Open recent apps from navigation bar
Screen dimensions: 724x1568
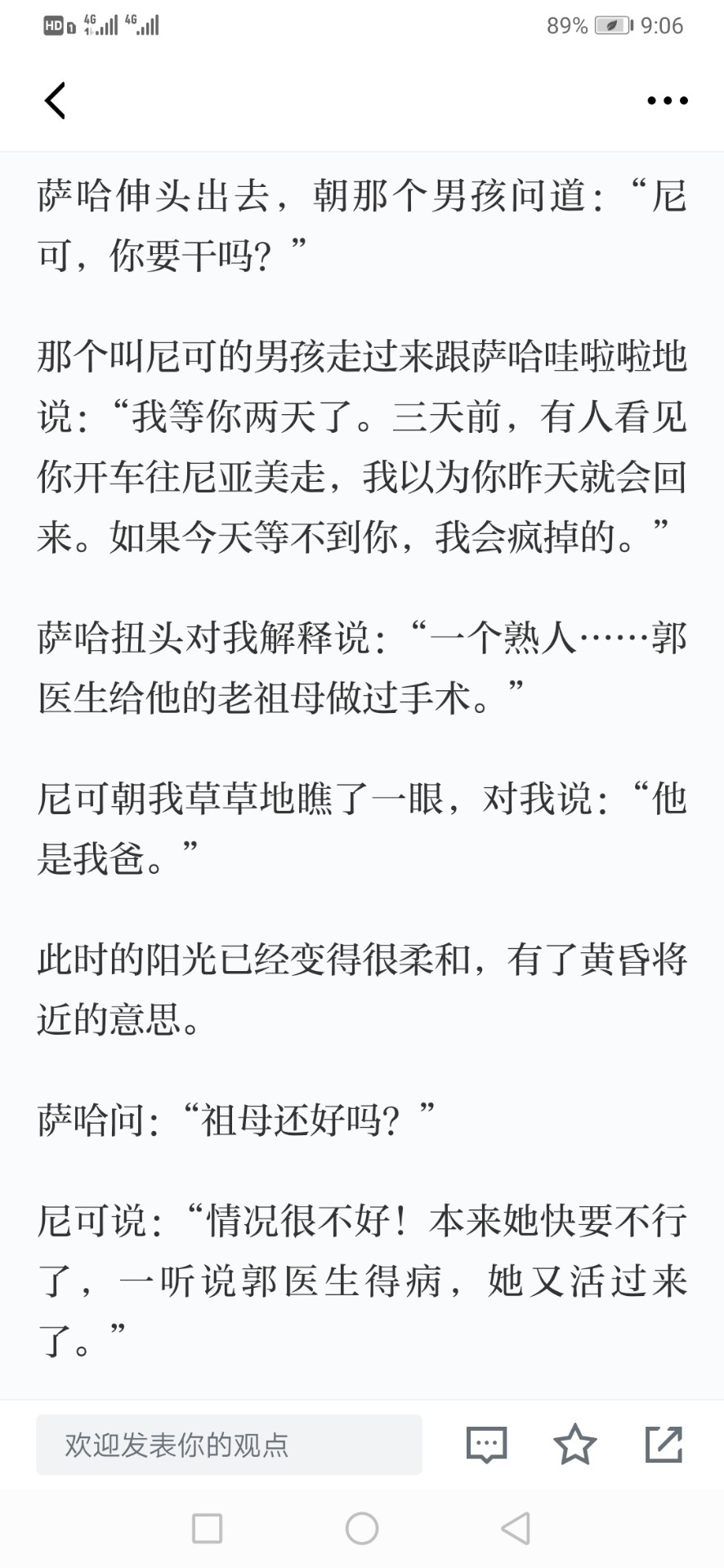coord(207,1528)
